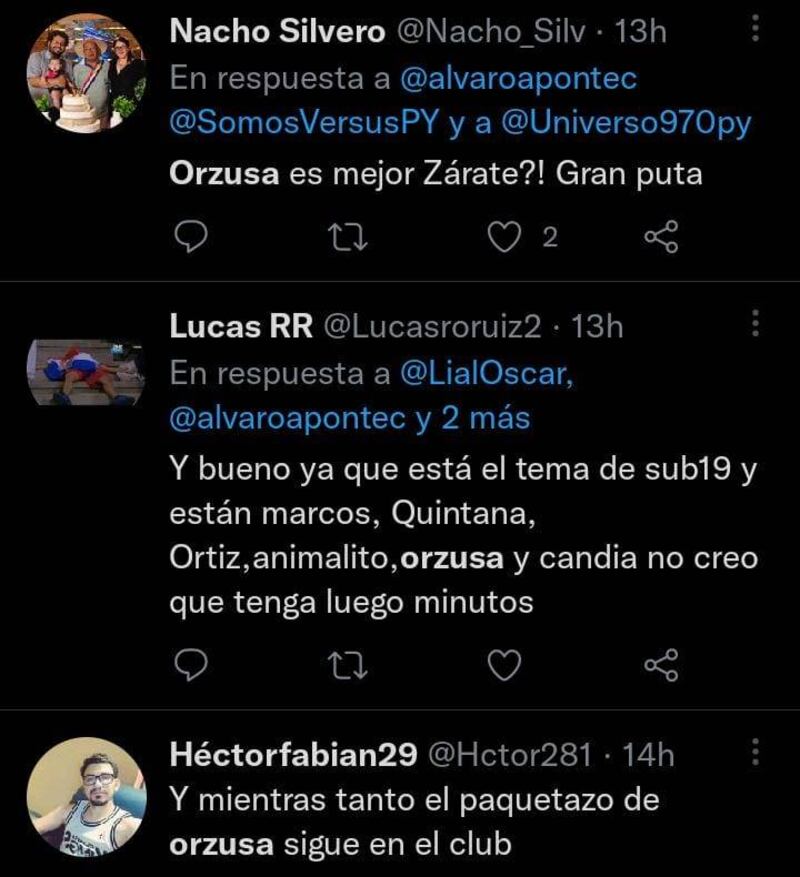Open Héctorfabian29's tweet about orzusa
This screenshot has height=877, width=800.
point(414,822)
